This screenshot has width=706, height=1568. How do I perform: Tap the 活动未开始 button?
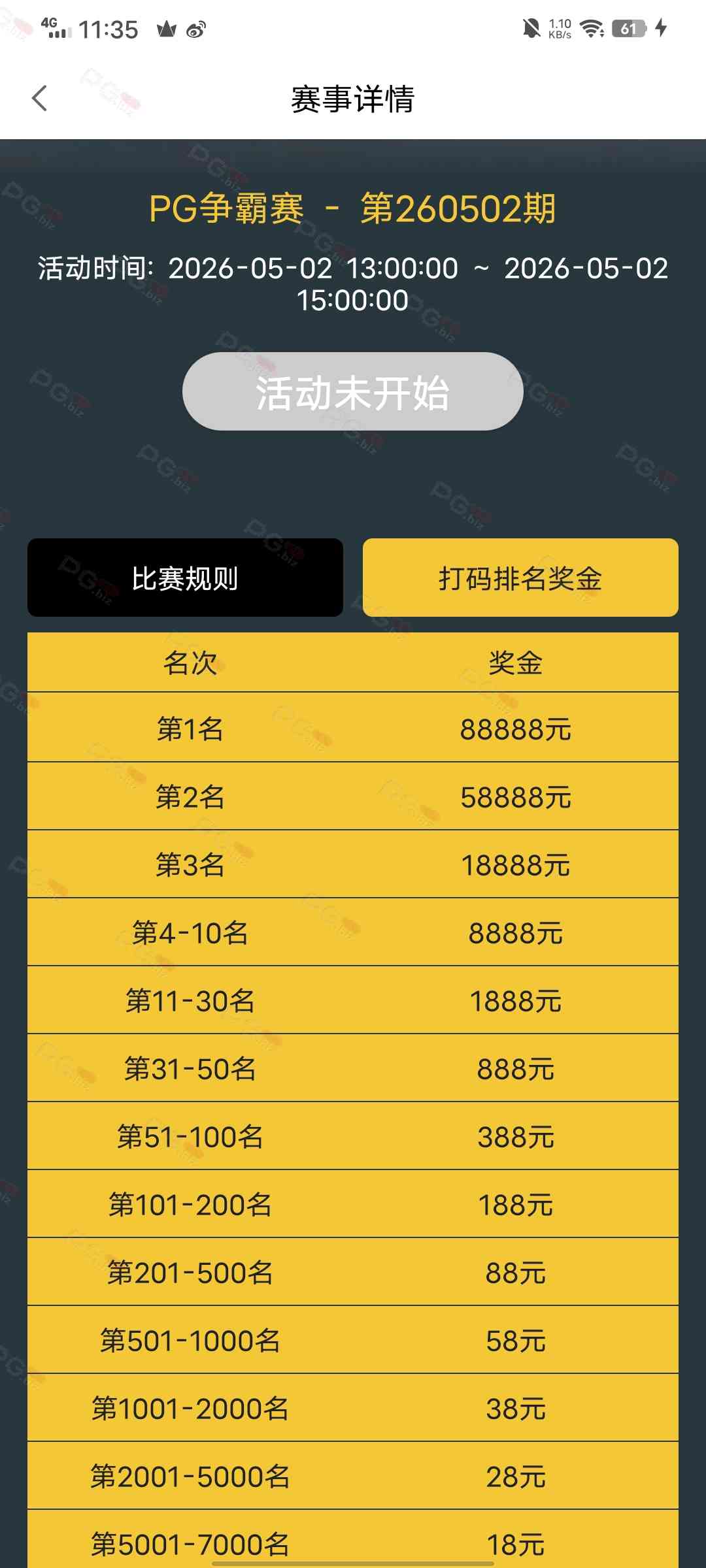coord(352,392)
